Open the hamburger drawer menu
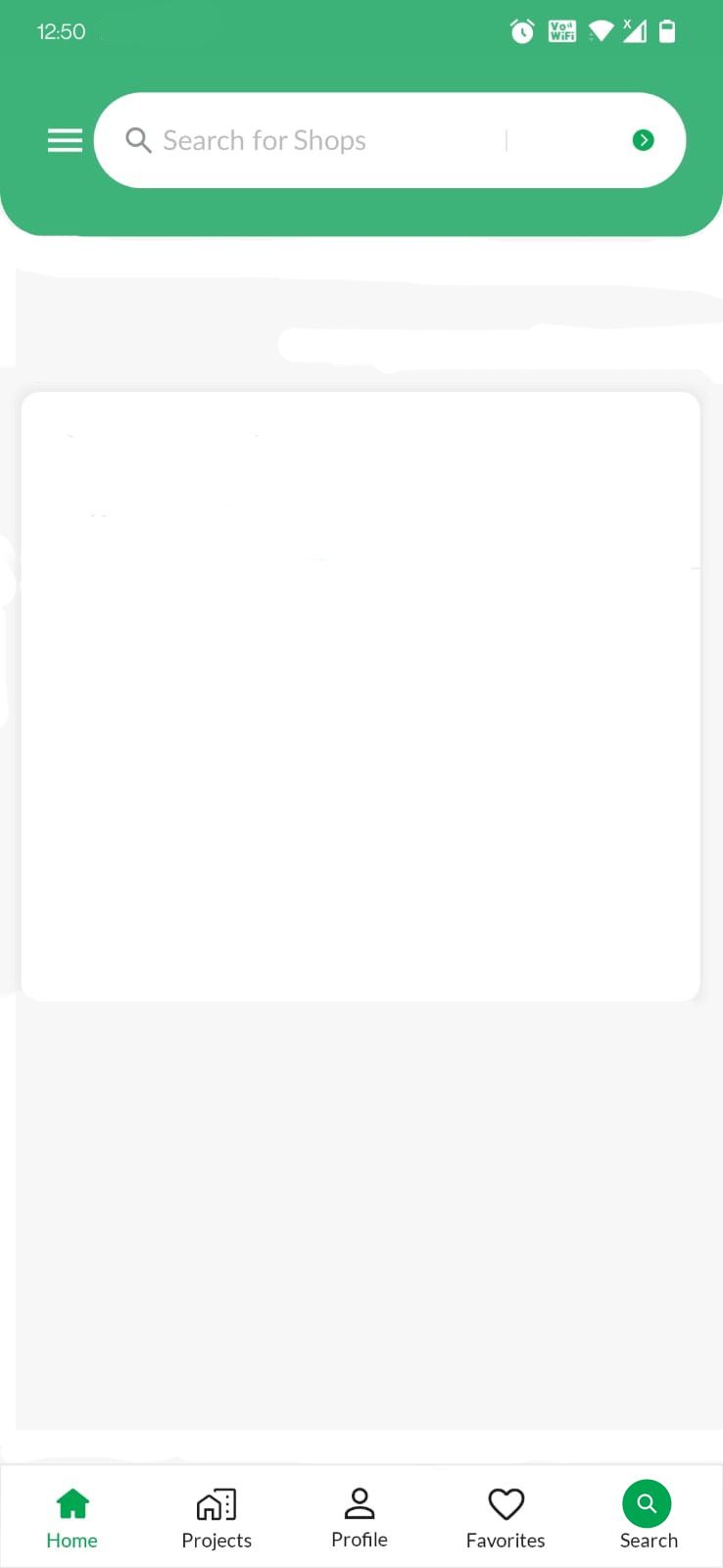Viewport: 723px width, 1568px height. point(65,140)
